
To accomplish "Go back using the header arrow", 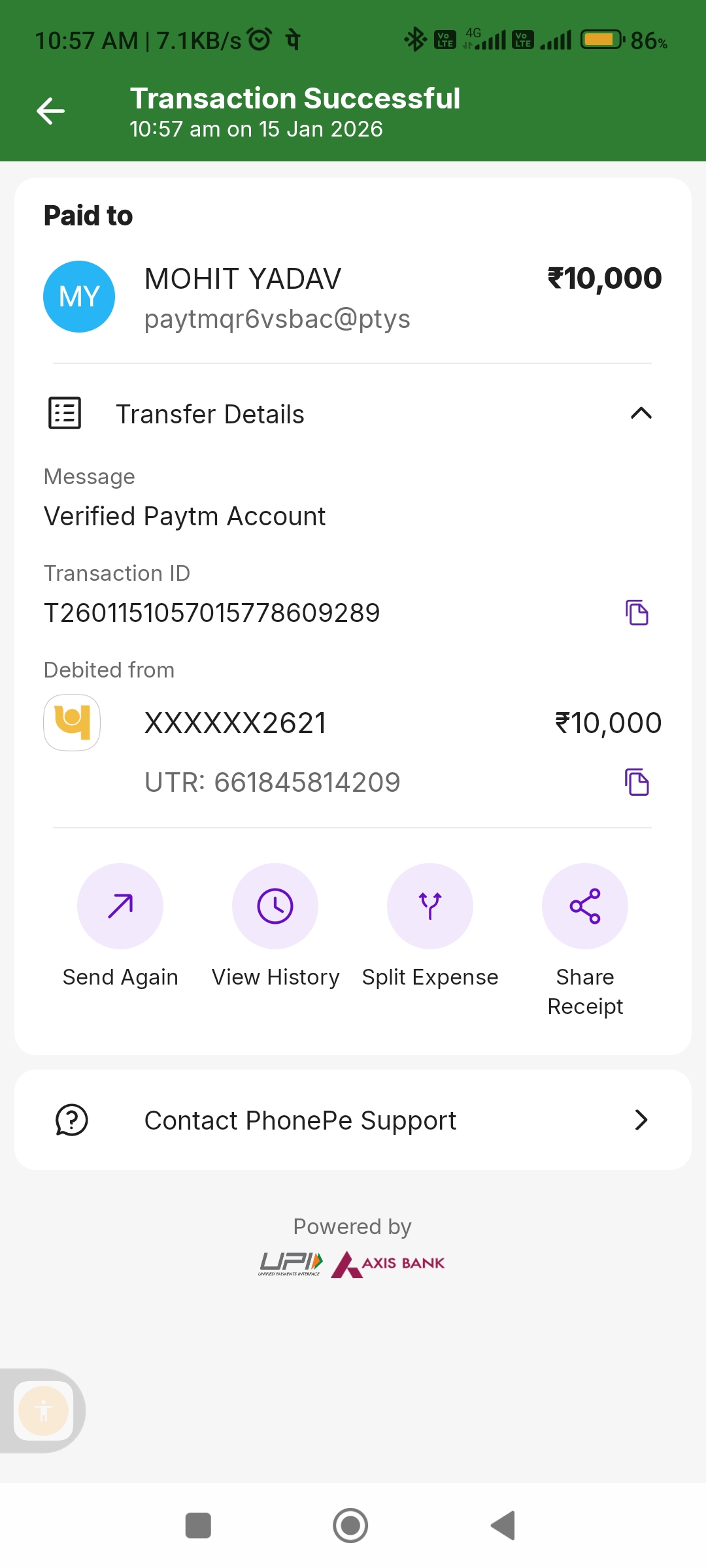I will pyautogui.click(x=51, y=110).
